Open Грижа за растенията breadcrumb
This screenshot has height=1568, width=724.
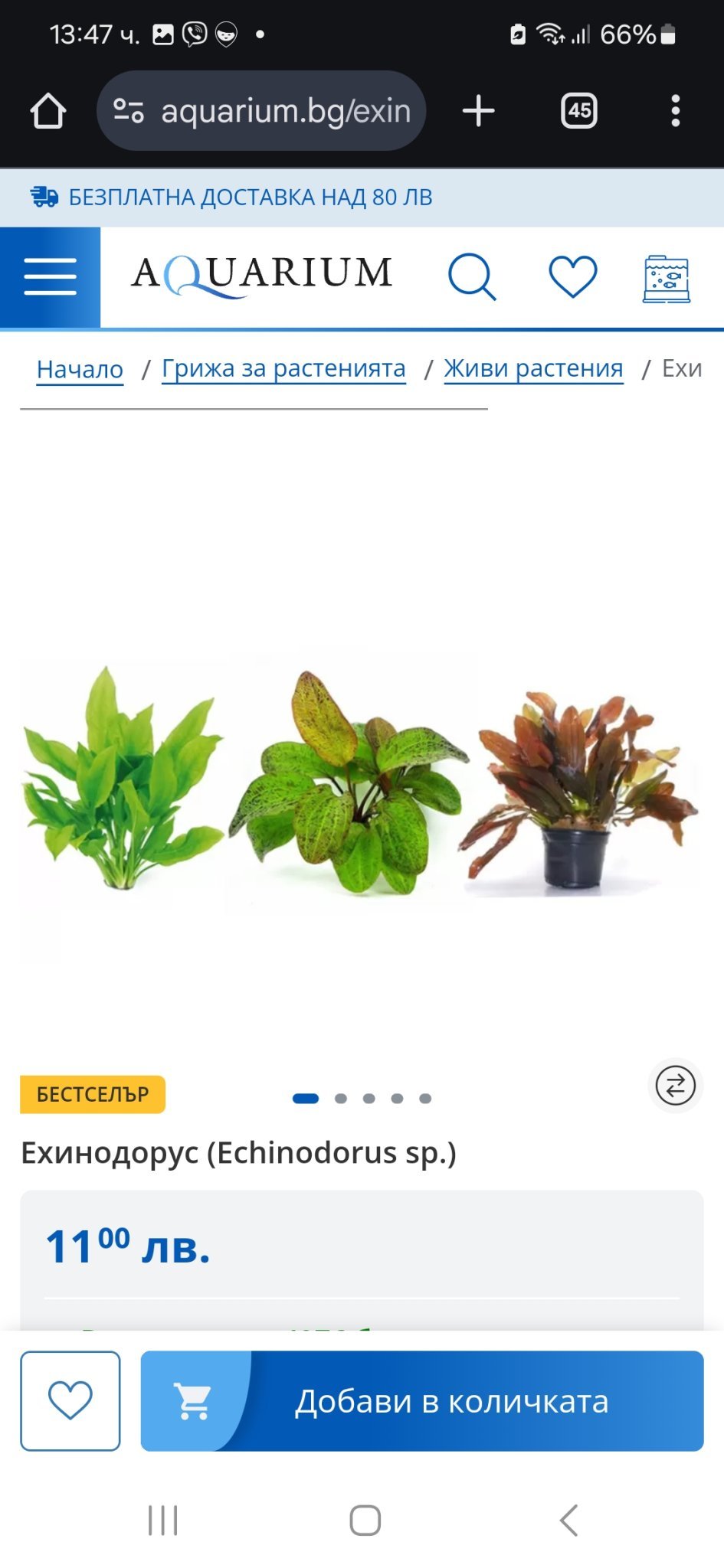[x=283, y=369]
